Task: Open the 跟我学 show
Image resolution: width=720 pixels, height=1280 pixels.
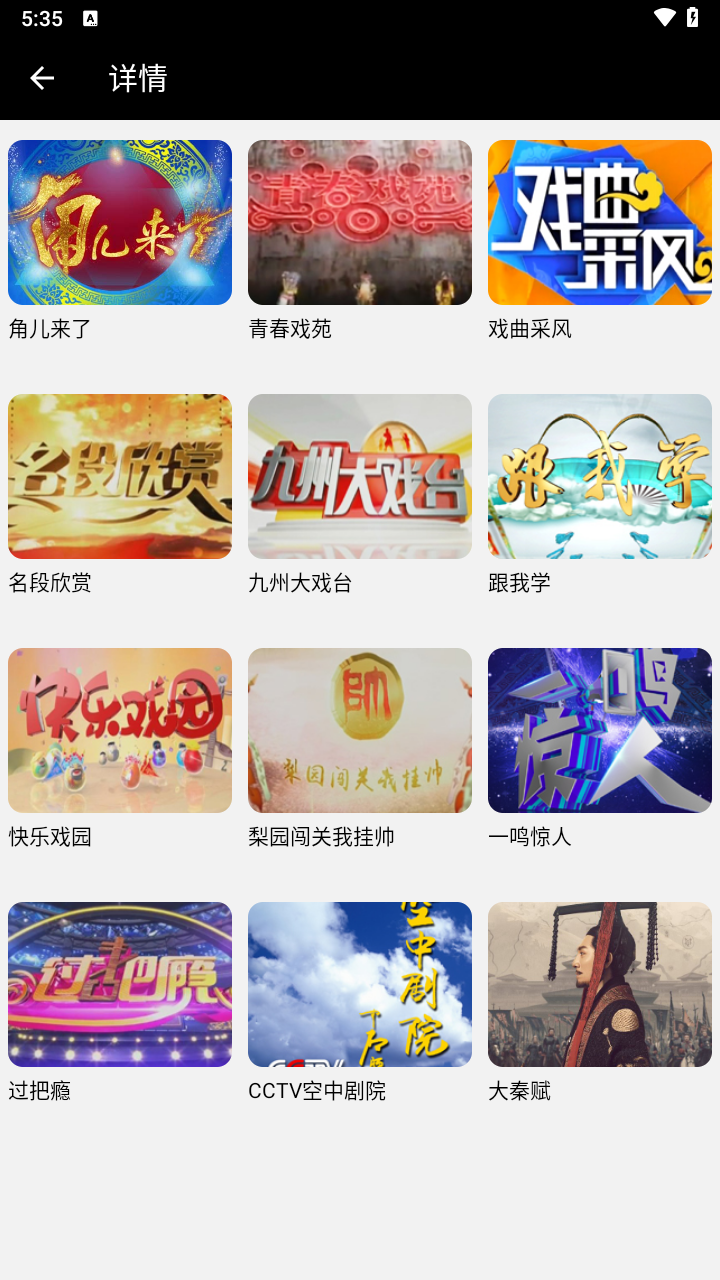Action: pos(600,477)
